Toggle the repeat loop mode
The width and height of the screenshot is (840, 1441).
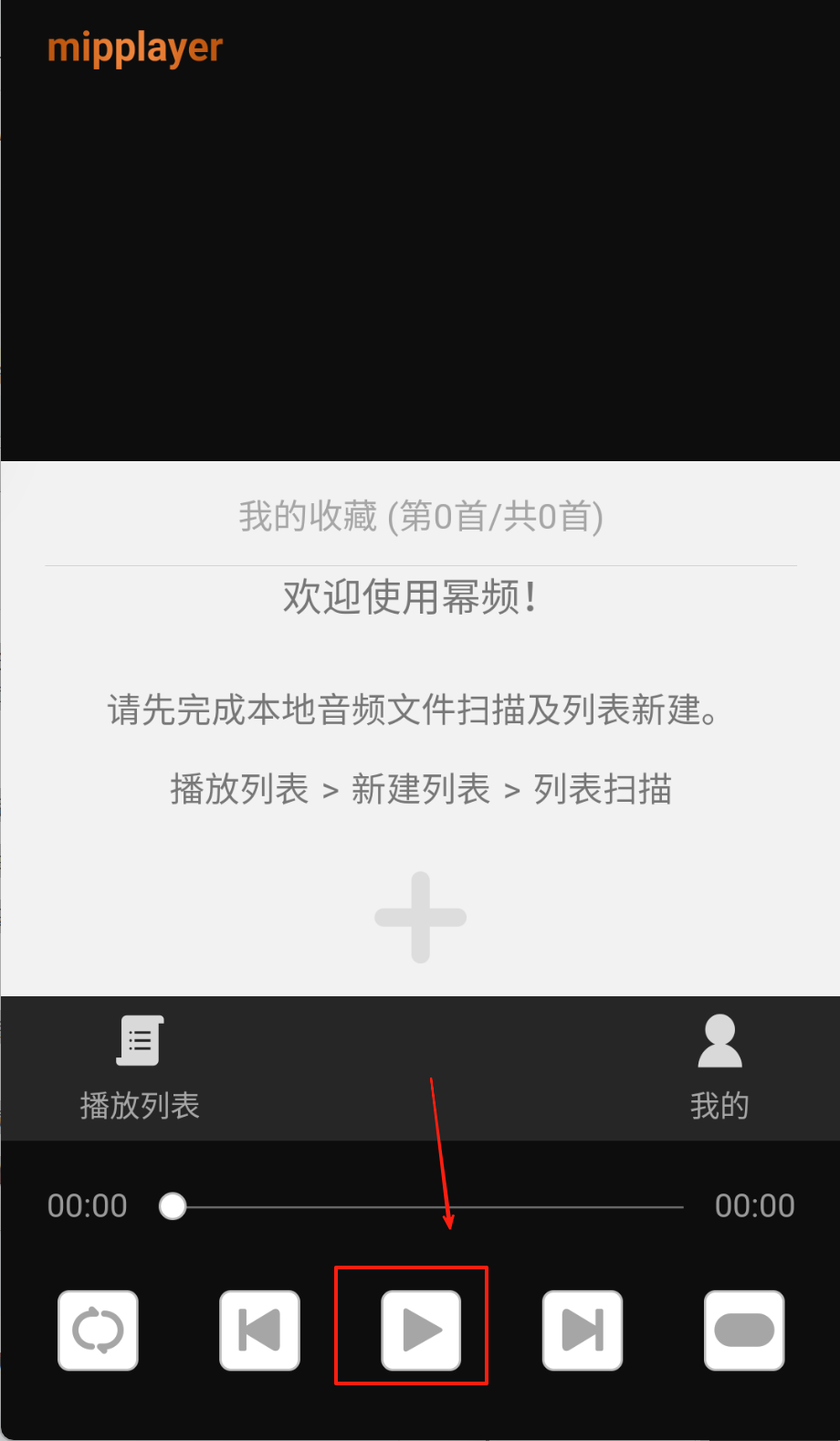pos(98,1331)
